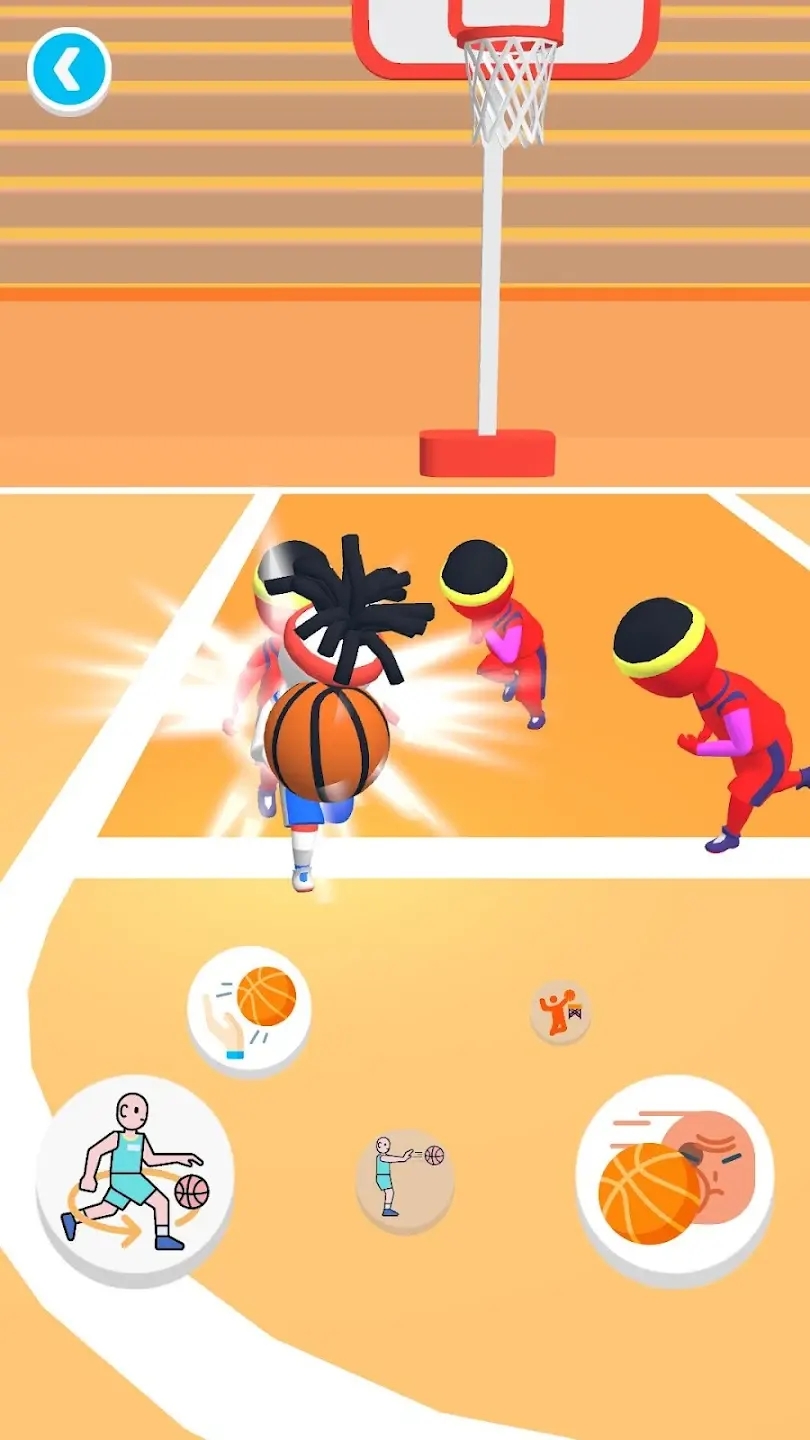Throw the ball at opponent's face button
810x1440 pixels.
[674, 1174]
